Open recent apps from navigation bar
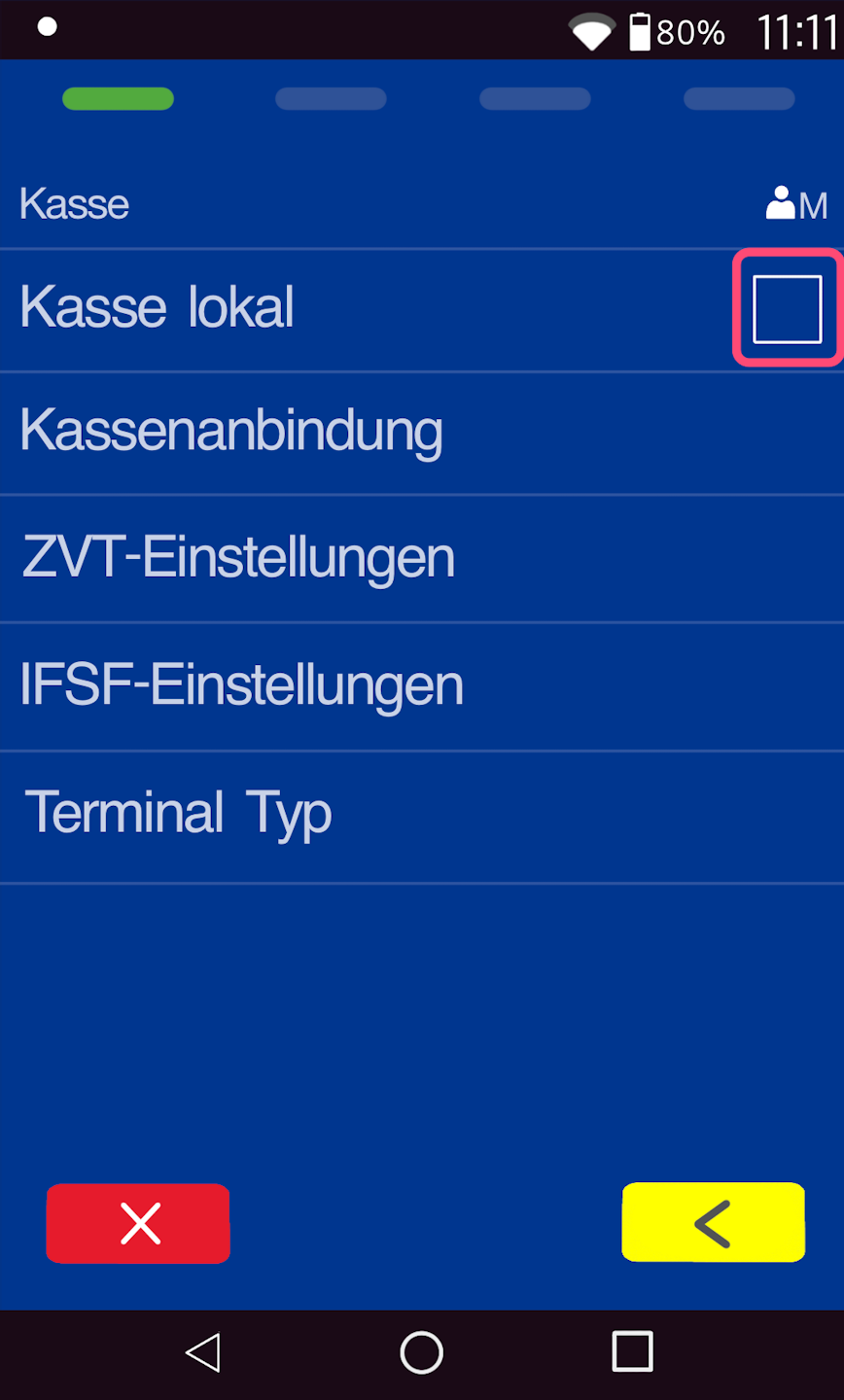The width and height of the screenshot is (844, 1400). 632,1351
